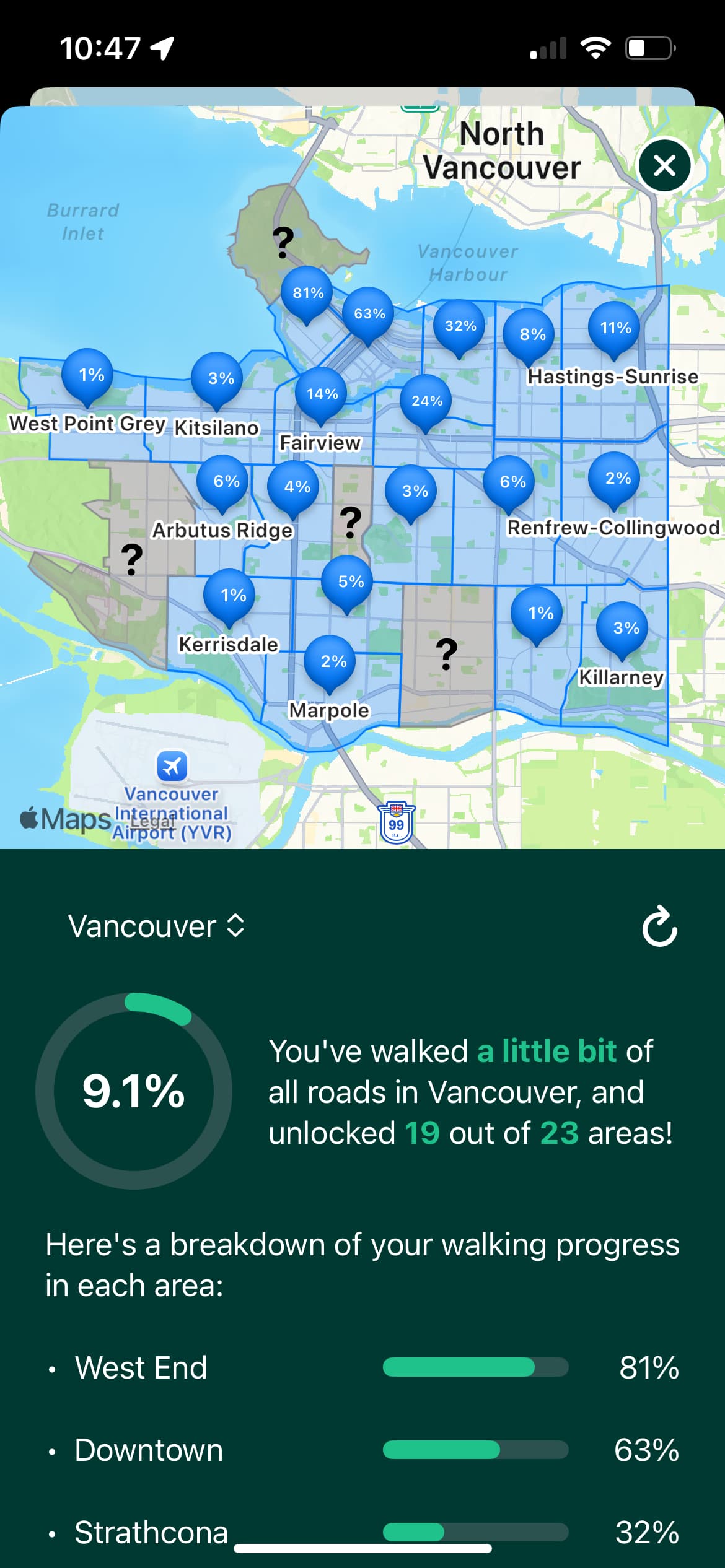The height and width of the screenshot is (1568, 725).
Task: Open the Vancouver city dropdown
Action: point(156,926)
